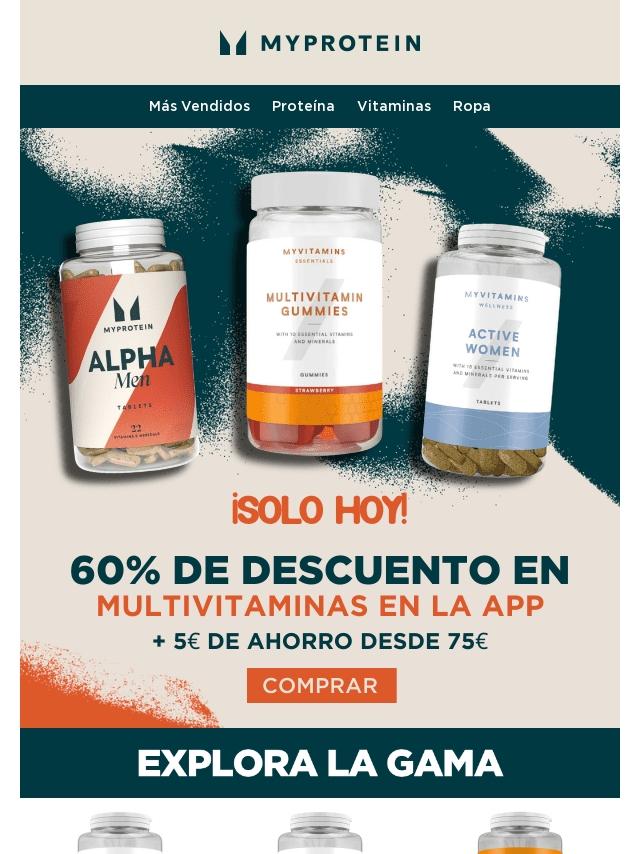Browse the Ropa section
The height and width of the screenshot is (854, 640).
[471, 106]
